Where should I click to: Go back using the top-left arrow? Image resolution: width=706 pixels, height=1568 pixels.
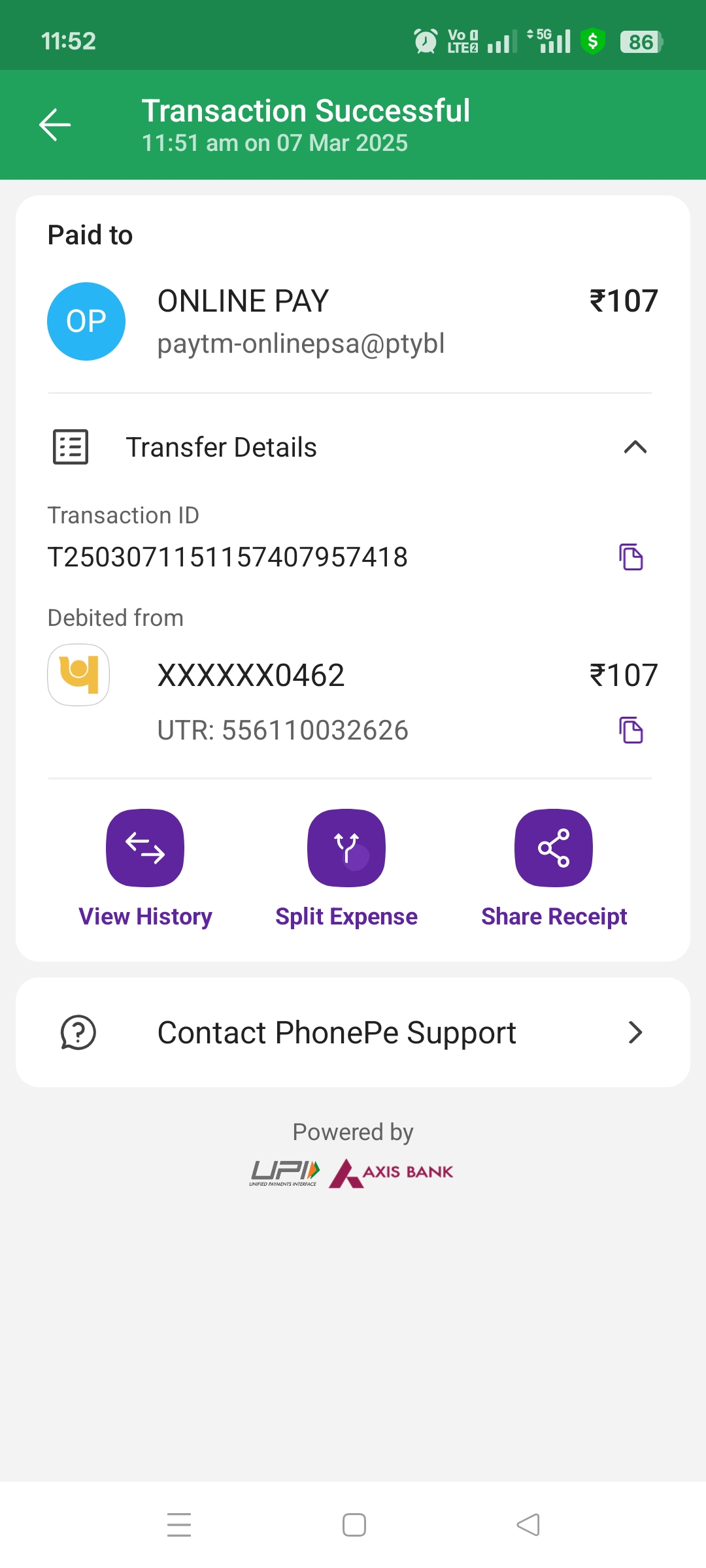[55, 125]
